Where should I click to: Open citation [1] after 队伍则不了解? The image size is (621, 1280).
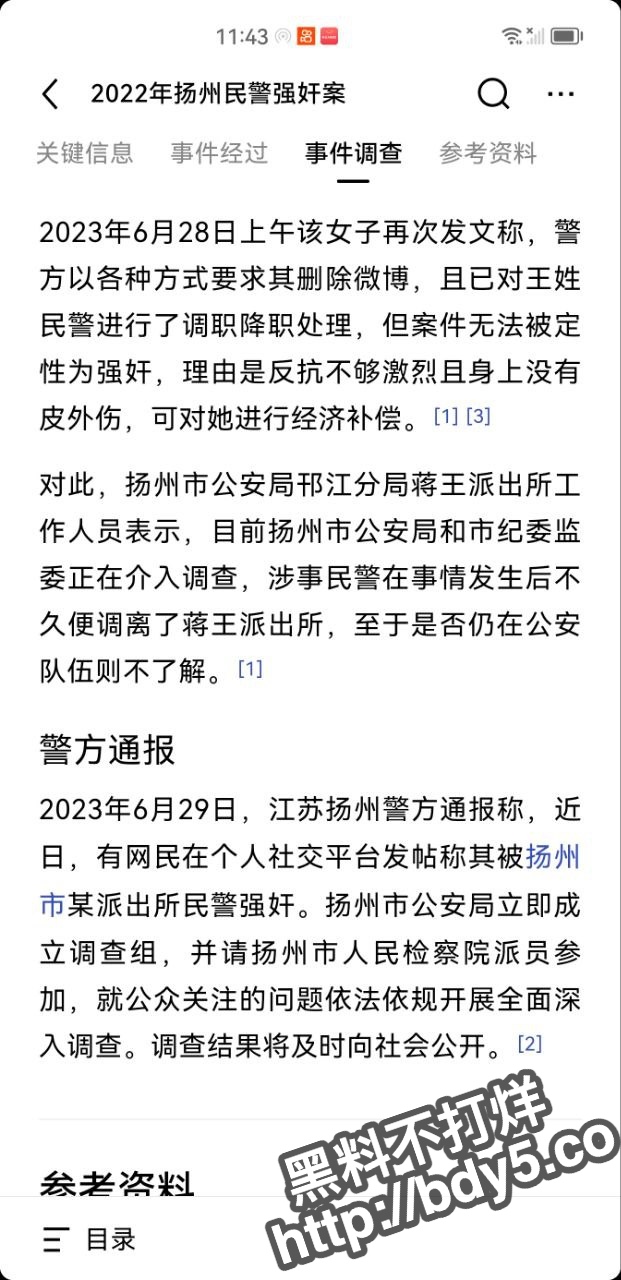tap(250, 667)
